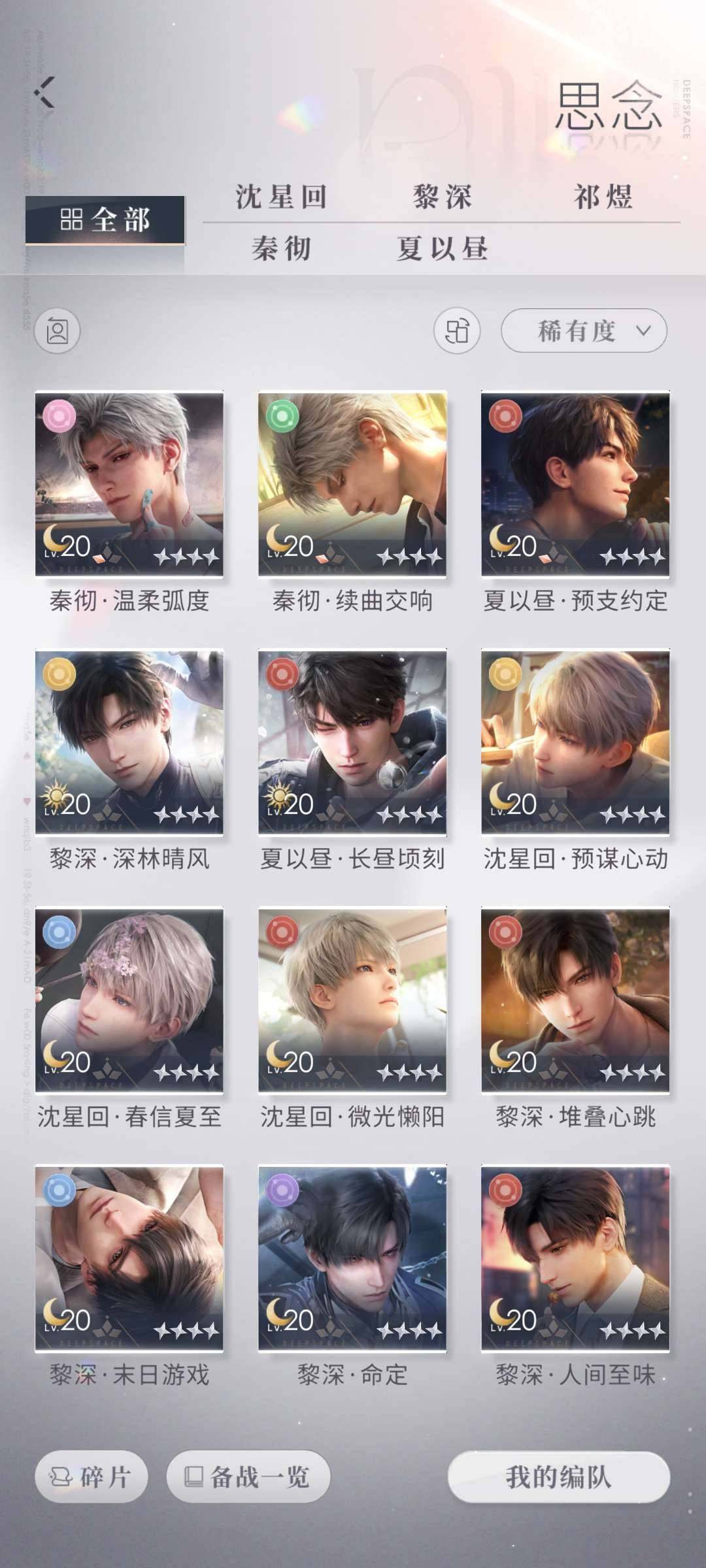The width and height of the screenshot is (706, 1568).
Task: Switch to the 祁煜 tab
Action: [603, 197]
